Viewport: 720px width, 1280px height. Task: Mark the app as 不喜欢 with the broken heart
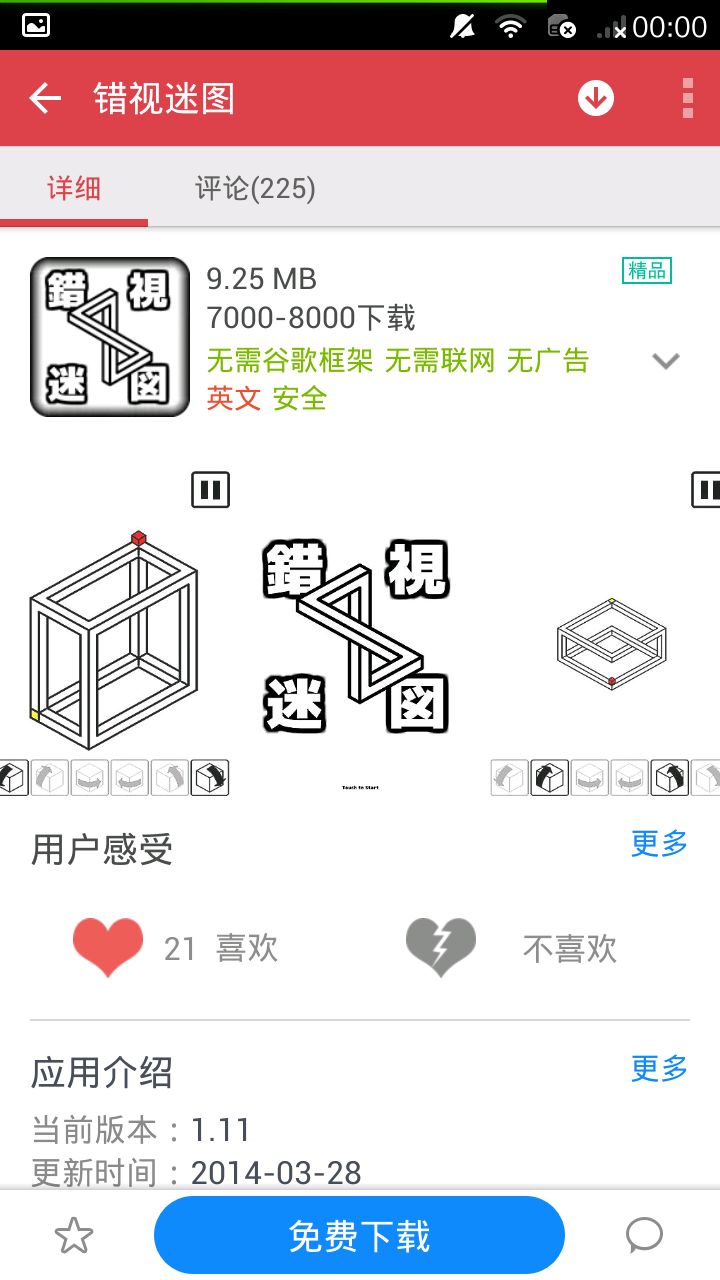point(440,946)
